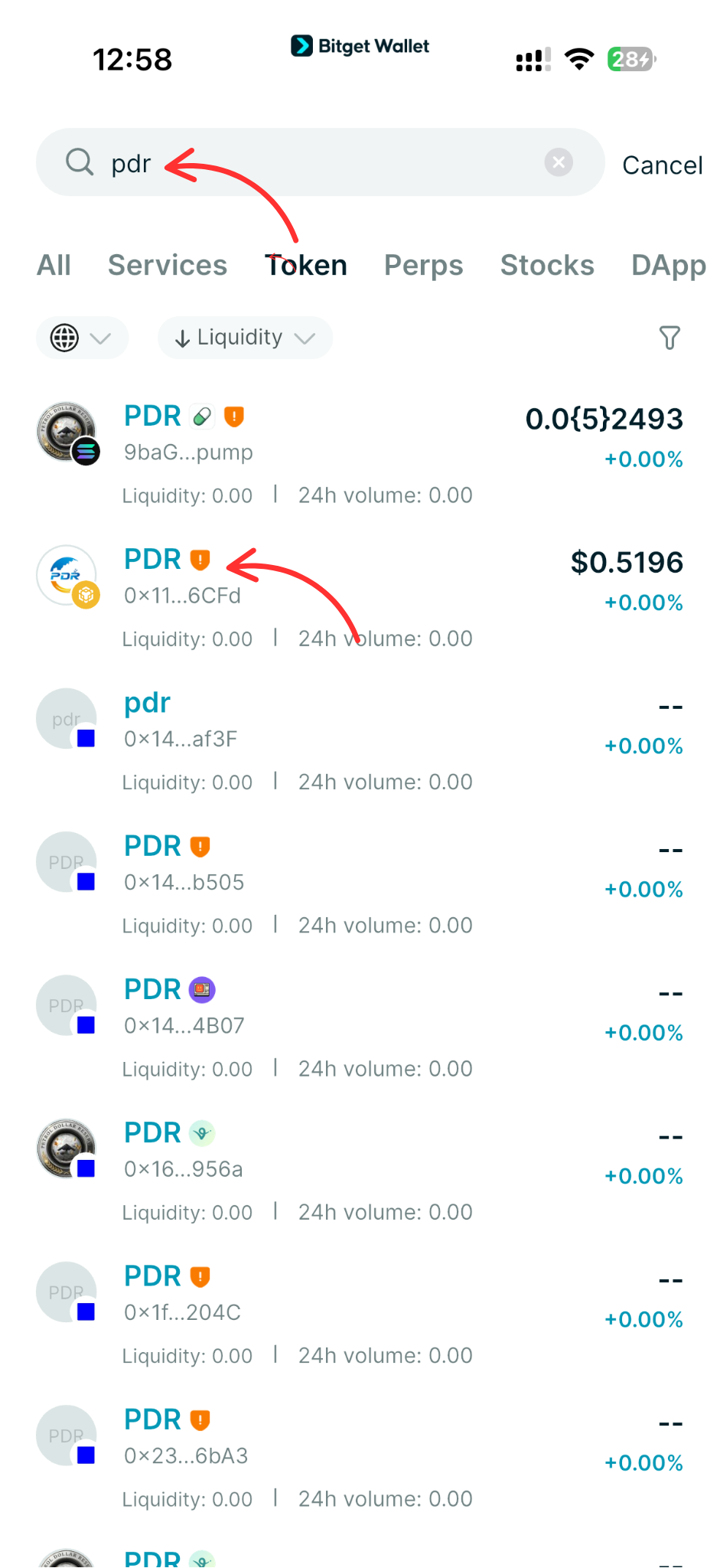Tap the Cancel button beside search

click(663, 165)
